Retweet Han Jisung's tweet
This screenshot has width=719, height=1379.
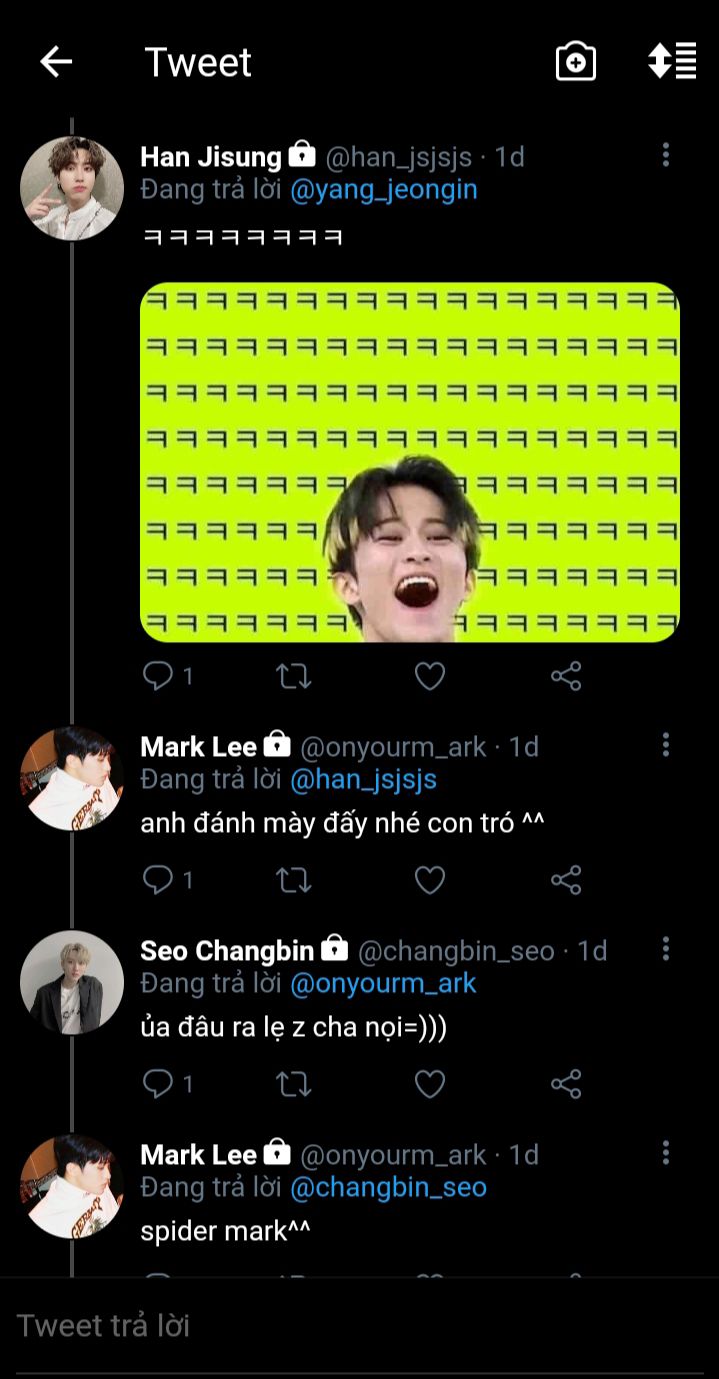(x=293, y=677)
